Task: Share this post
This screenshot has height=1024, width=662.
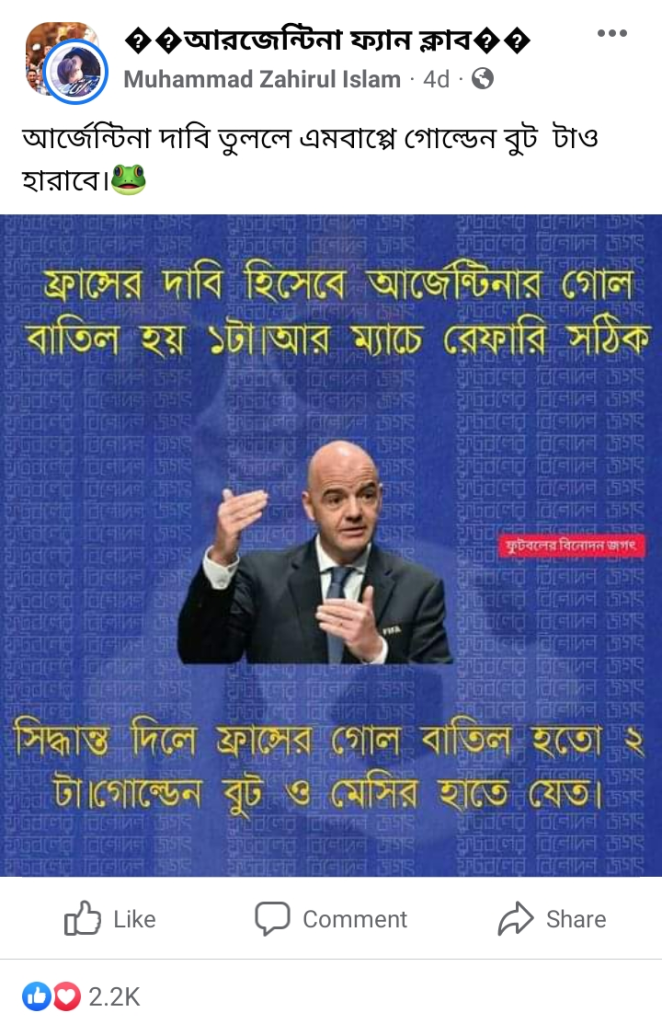Action: coord(552,919)
